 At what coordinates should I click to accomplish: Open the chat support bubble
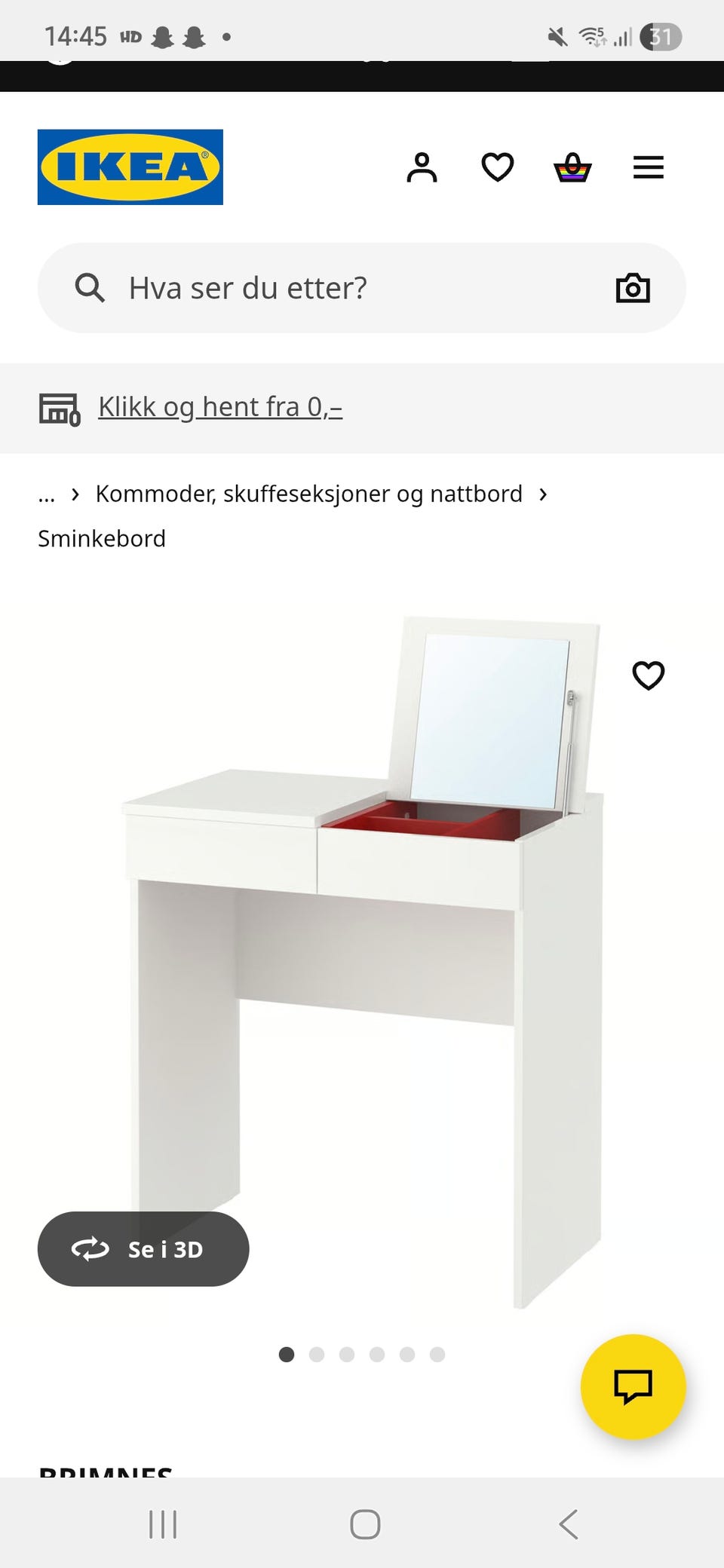tap(633, 1387)
